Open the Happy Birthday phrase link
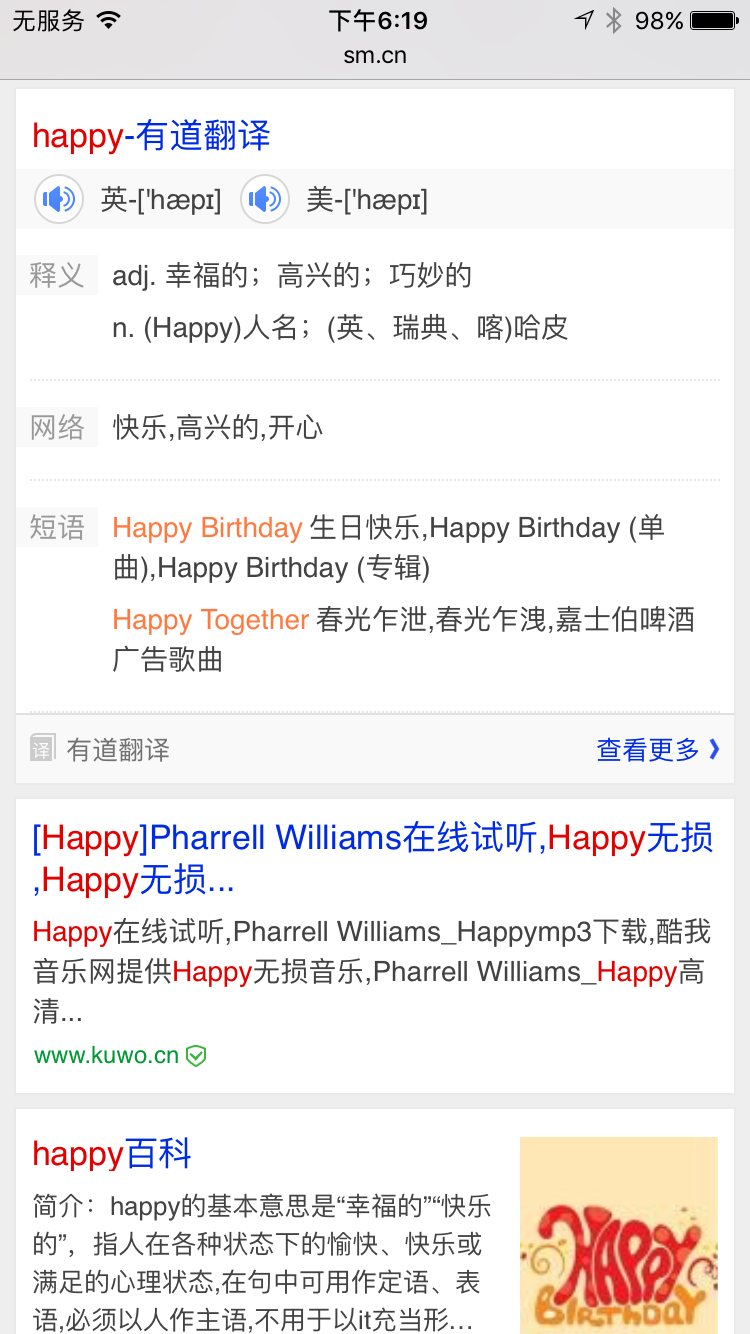The image size is (750, 1334). pyautogui.click(x=207, y=528)
